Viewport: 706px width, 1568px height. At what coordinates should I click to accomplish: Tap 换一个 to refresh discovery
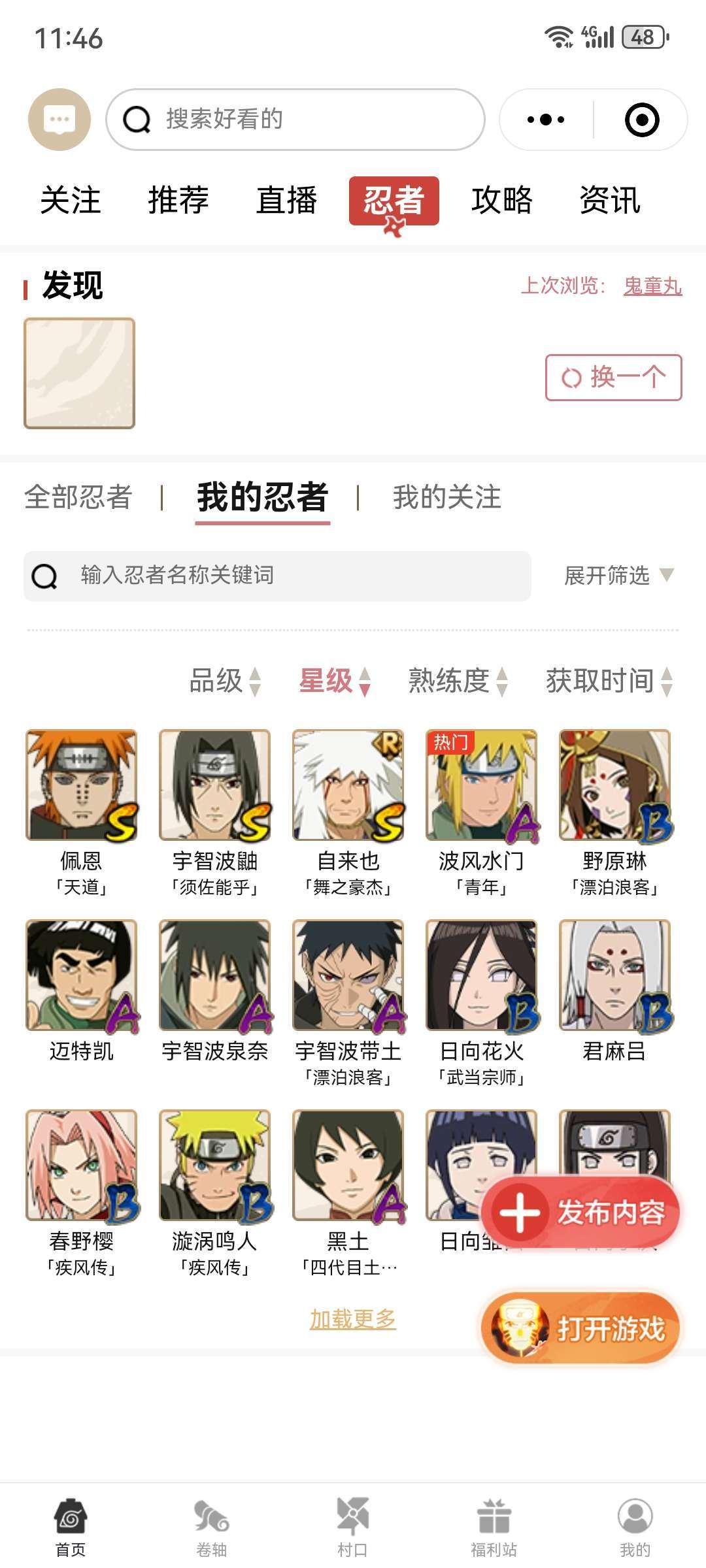tap(613, 378)
